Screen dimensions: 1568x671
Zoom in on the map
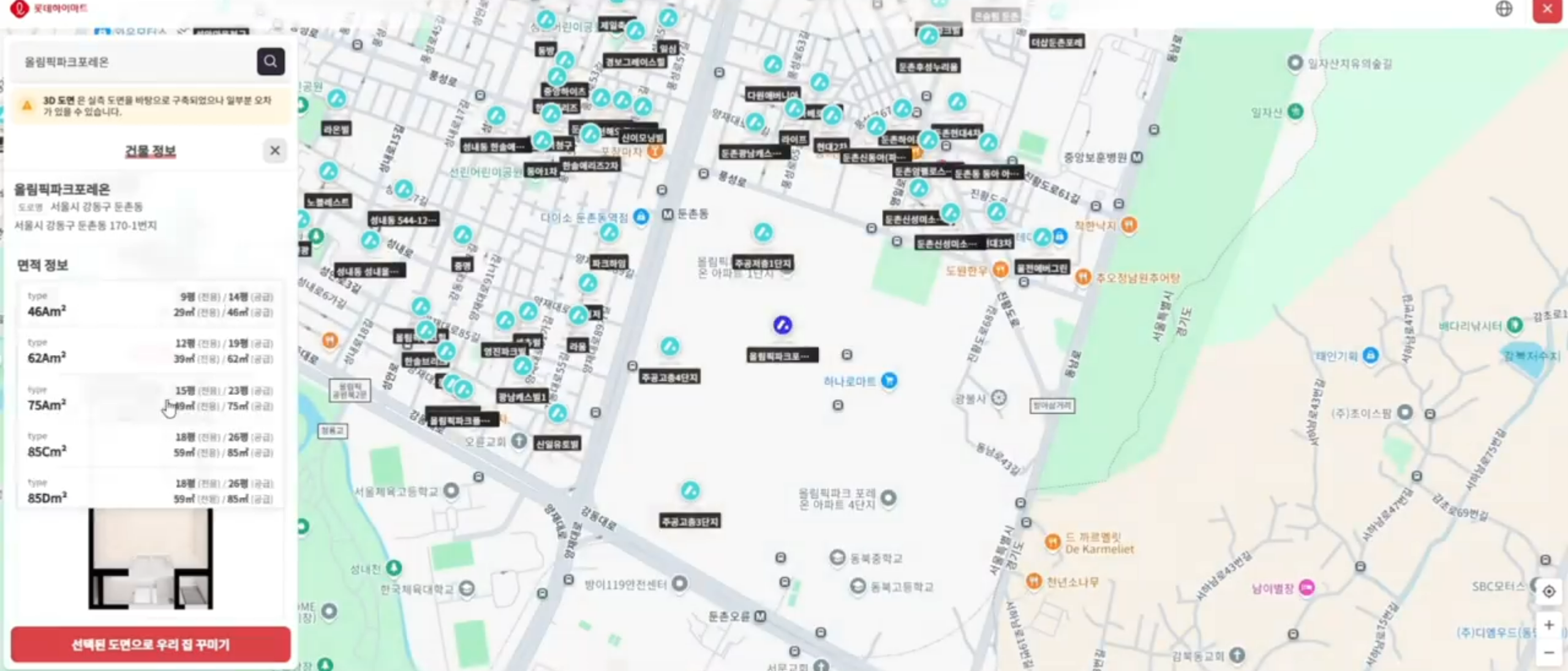pos(1548,624)
